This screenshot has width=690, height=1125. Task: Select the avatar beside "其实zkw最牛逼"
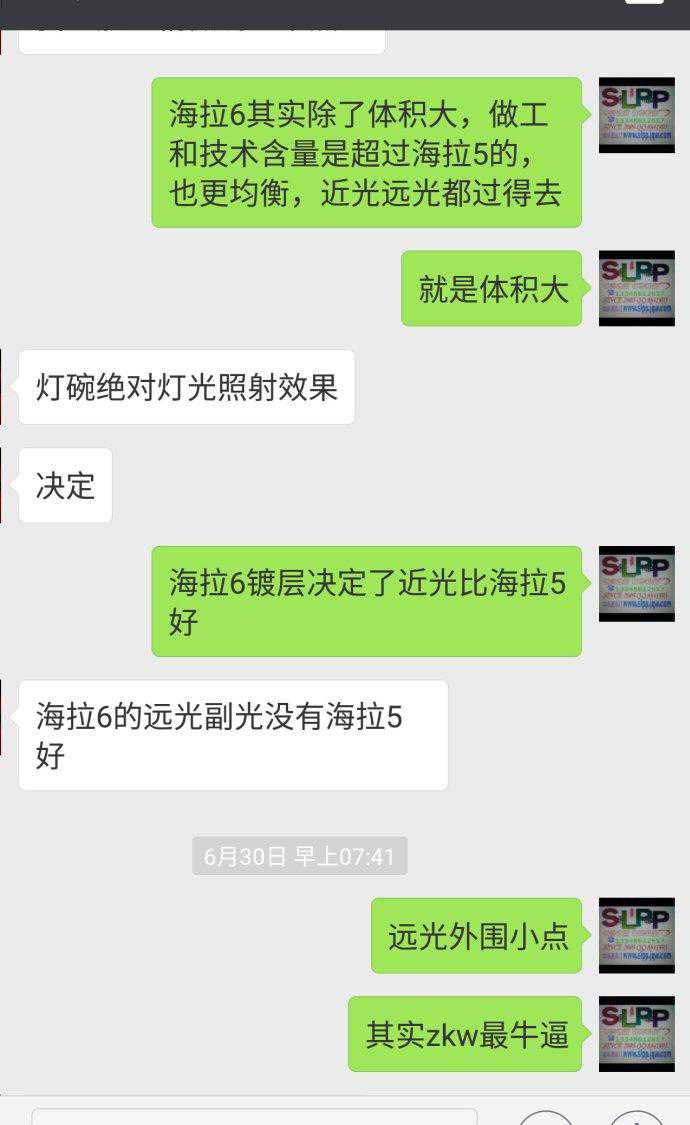[x=636, y=1033]
